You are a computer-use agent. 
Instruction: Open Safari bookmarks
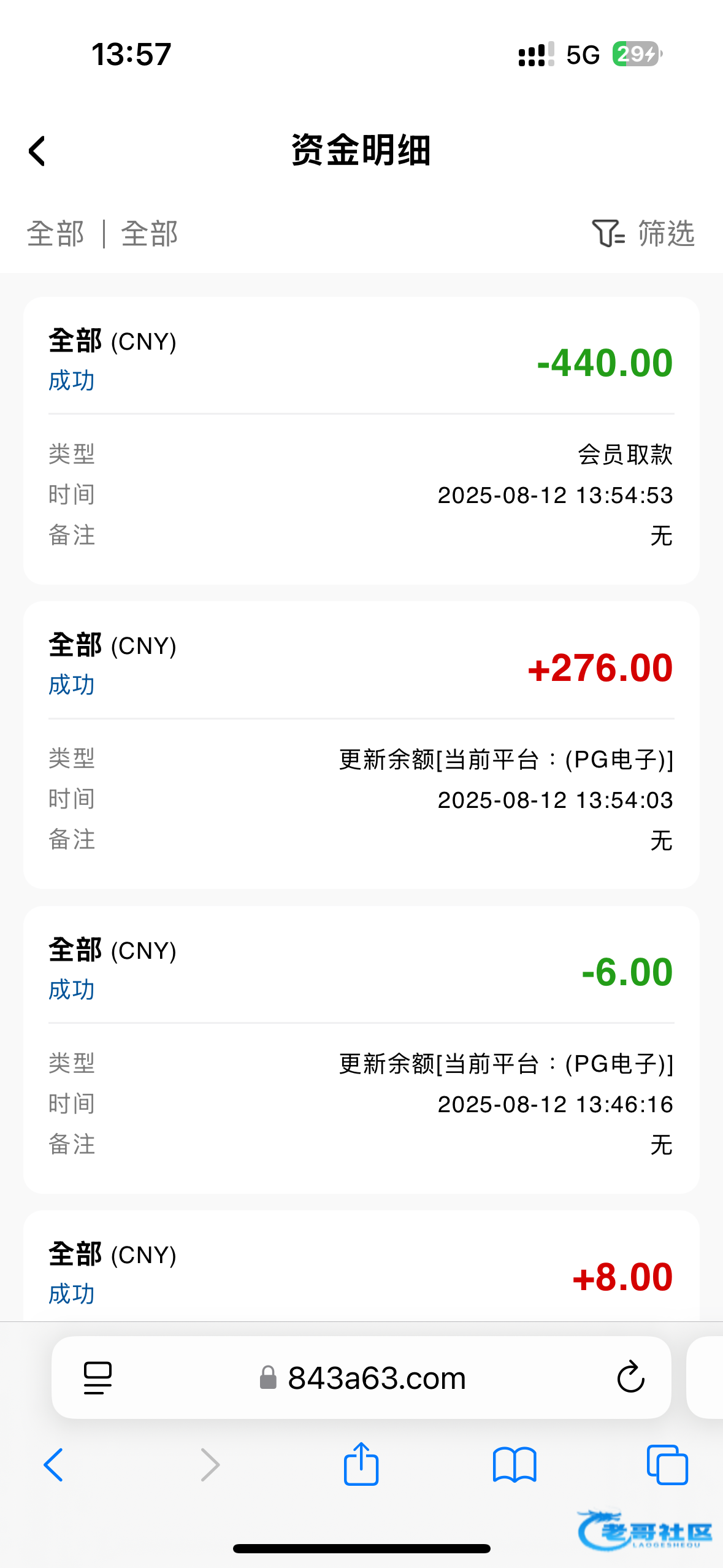click(x=515, y=1465)
